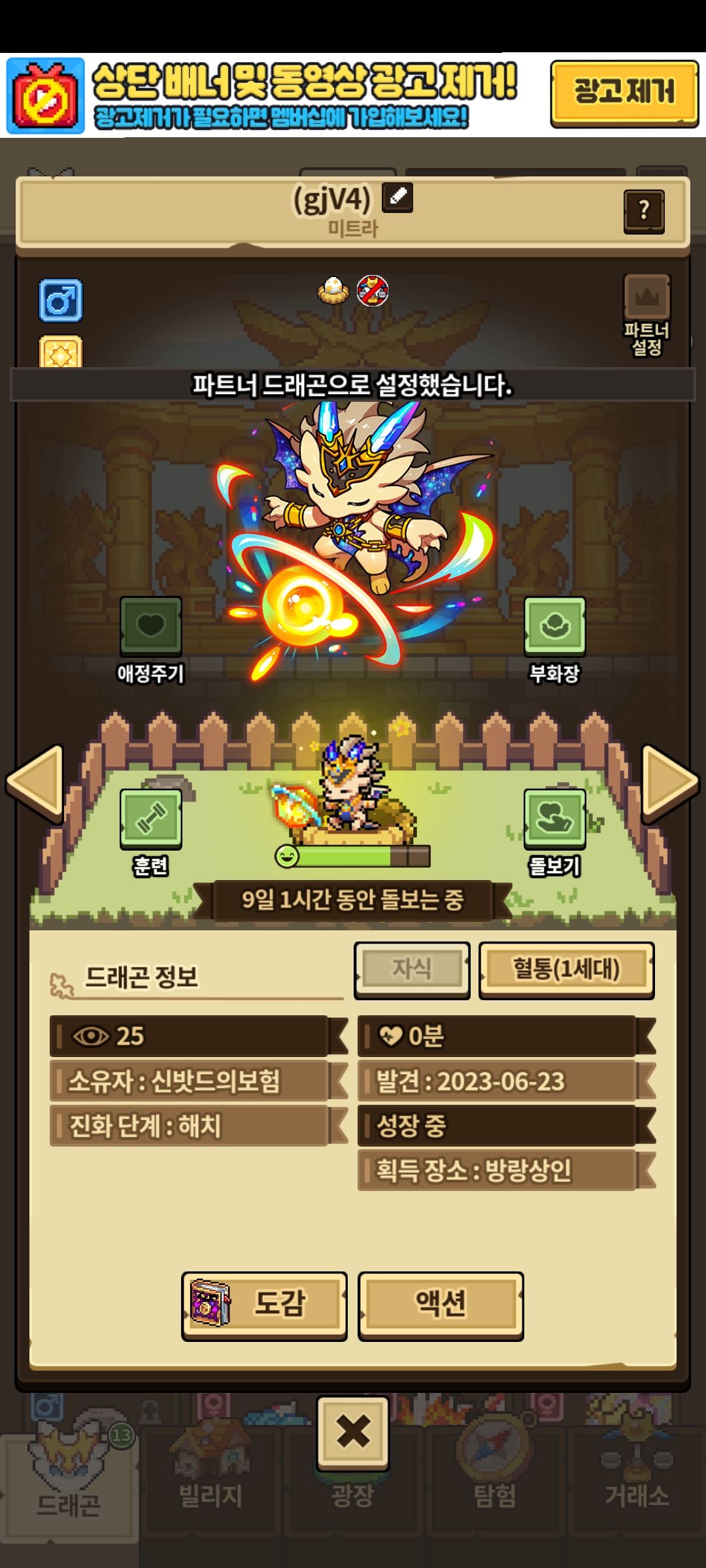Go to the previous dragon with left arrow
The height and width of the screenshot is (1568, 706).
(35, 783)
